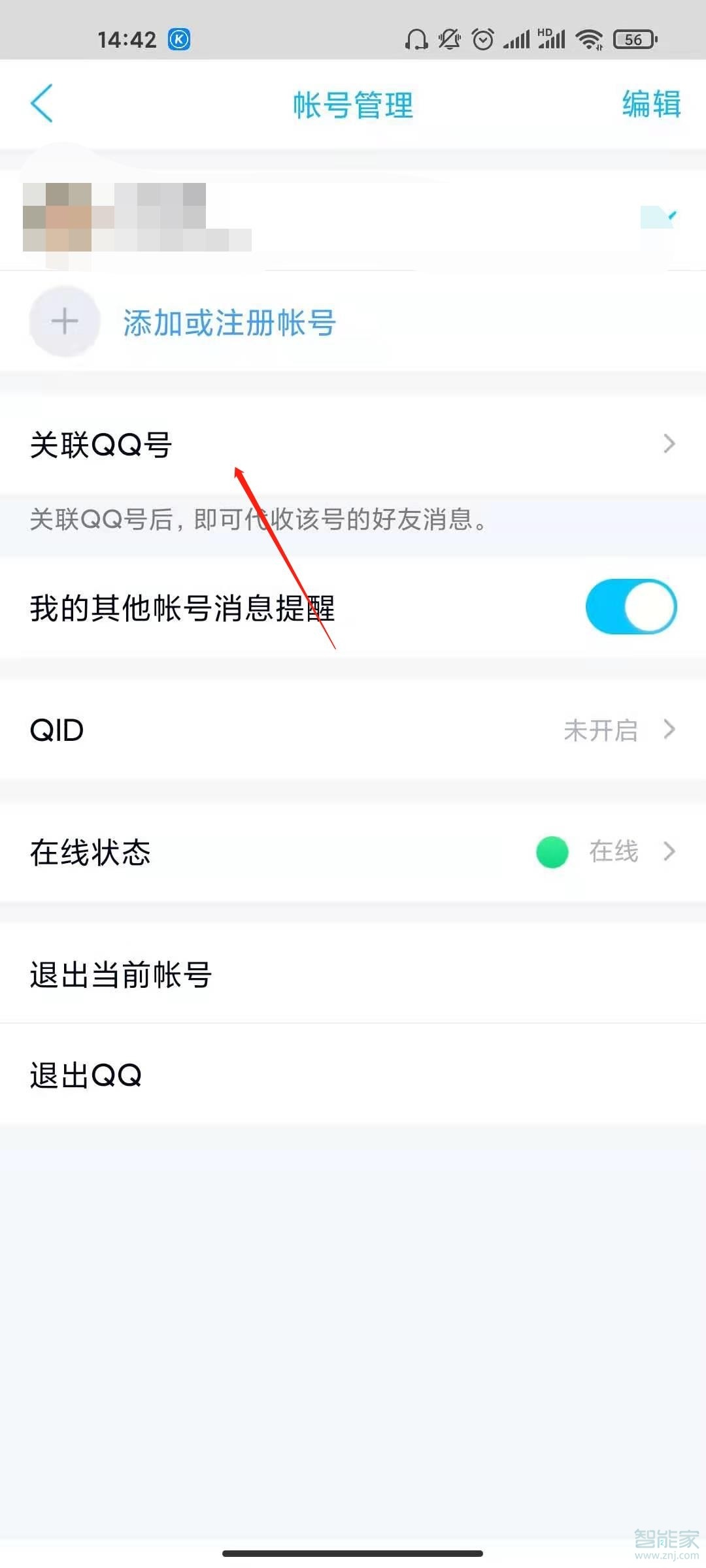The image size is (706, 1568).
Task: Click the cellular signal bars icon
Action: point(516,41)
